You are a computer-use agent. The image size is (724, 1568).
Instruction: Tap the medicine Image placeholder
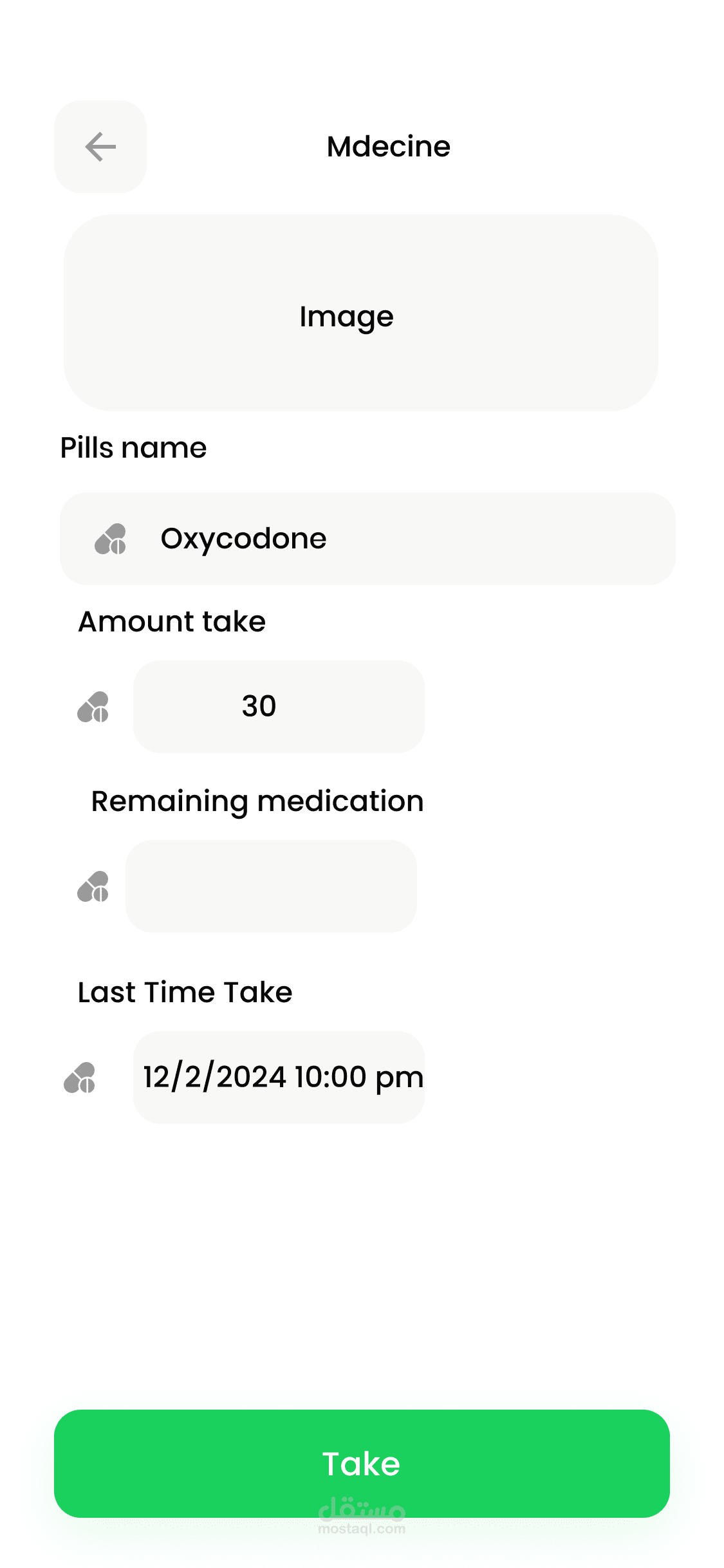pyautogui.click(x=360, y=313)
